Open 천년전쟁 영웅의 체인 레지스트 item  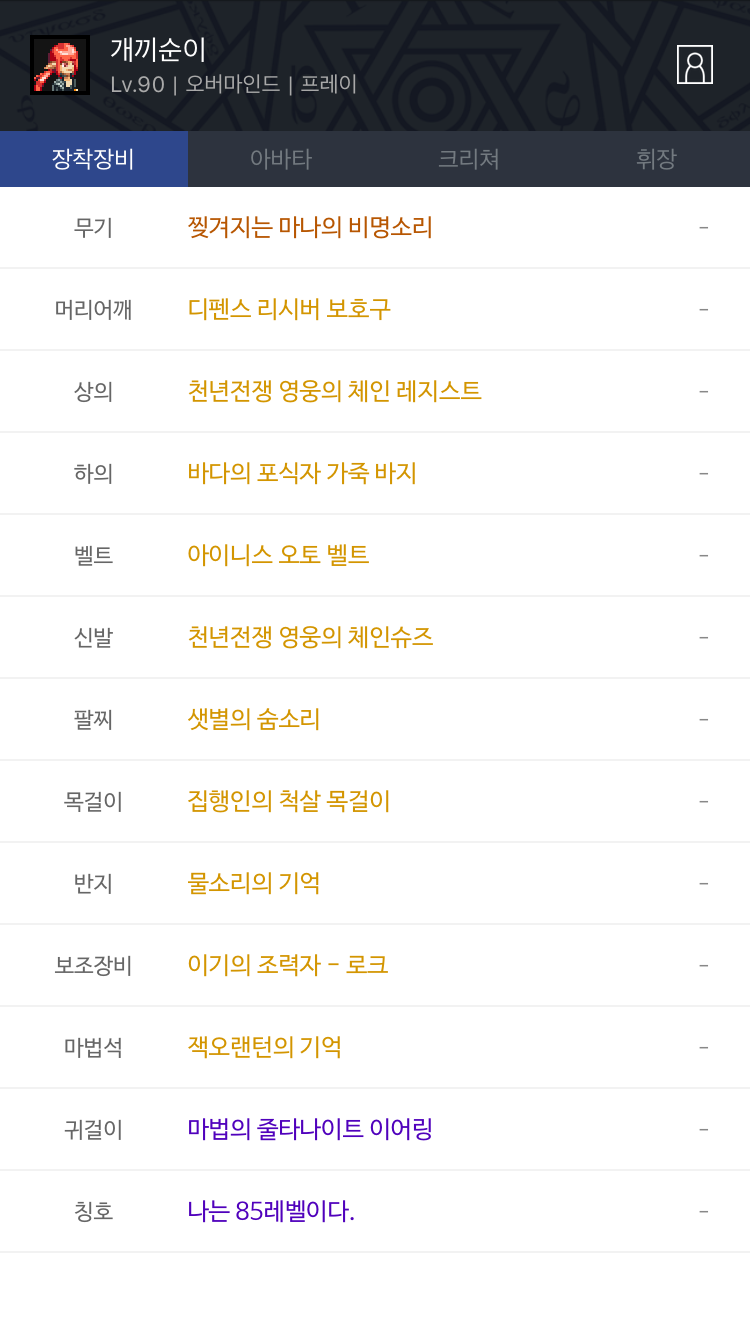tap(334, 391)
